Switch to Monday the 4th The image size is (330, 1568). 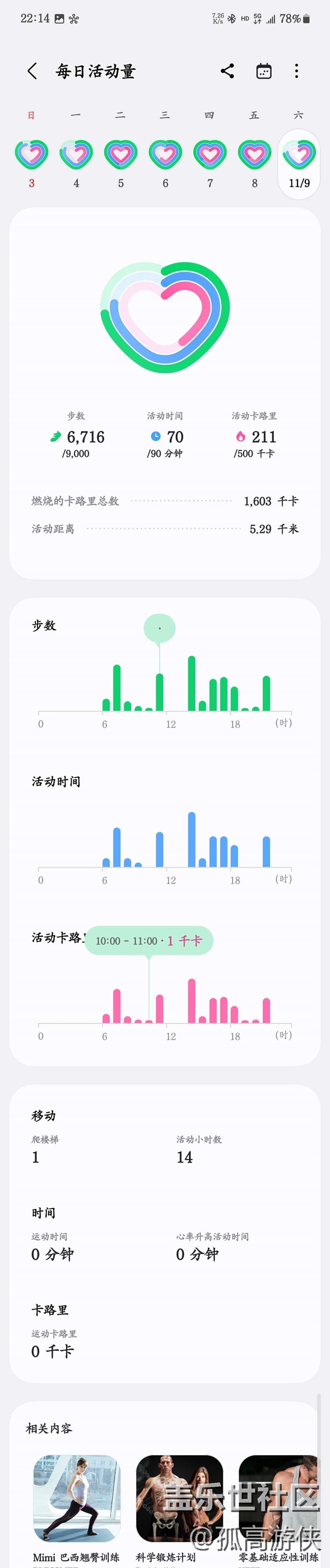click(76, 162)
